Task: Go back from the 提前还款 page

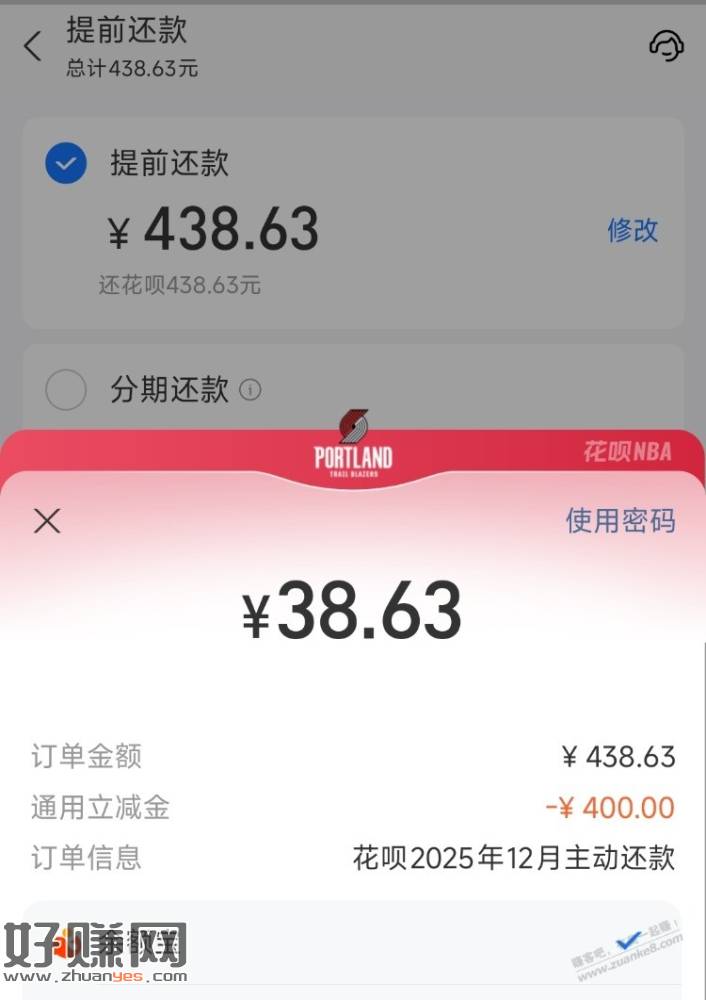Action: 33,46
